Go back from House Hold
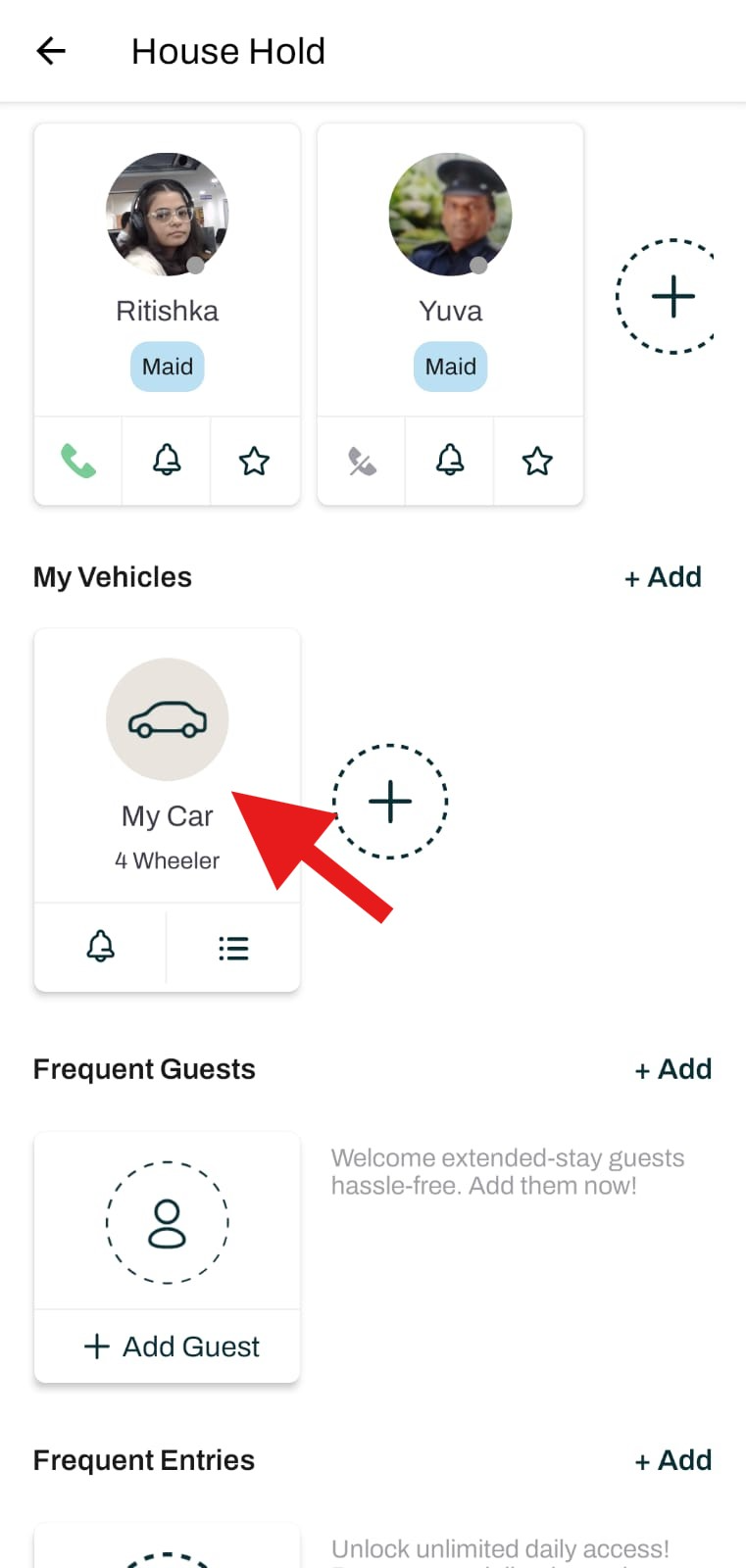 (x=51, y=51)
